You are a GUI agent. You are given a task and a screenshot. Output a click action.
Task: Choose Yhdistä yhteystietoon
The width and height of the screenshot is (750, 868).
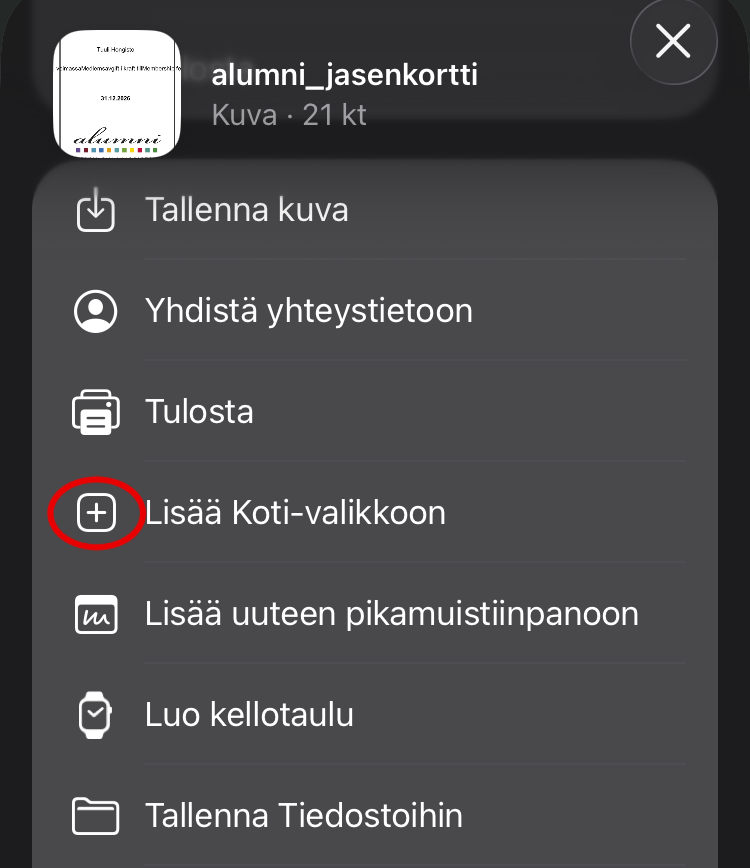[x=308, y=311]
